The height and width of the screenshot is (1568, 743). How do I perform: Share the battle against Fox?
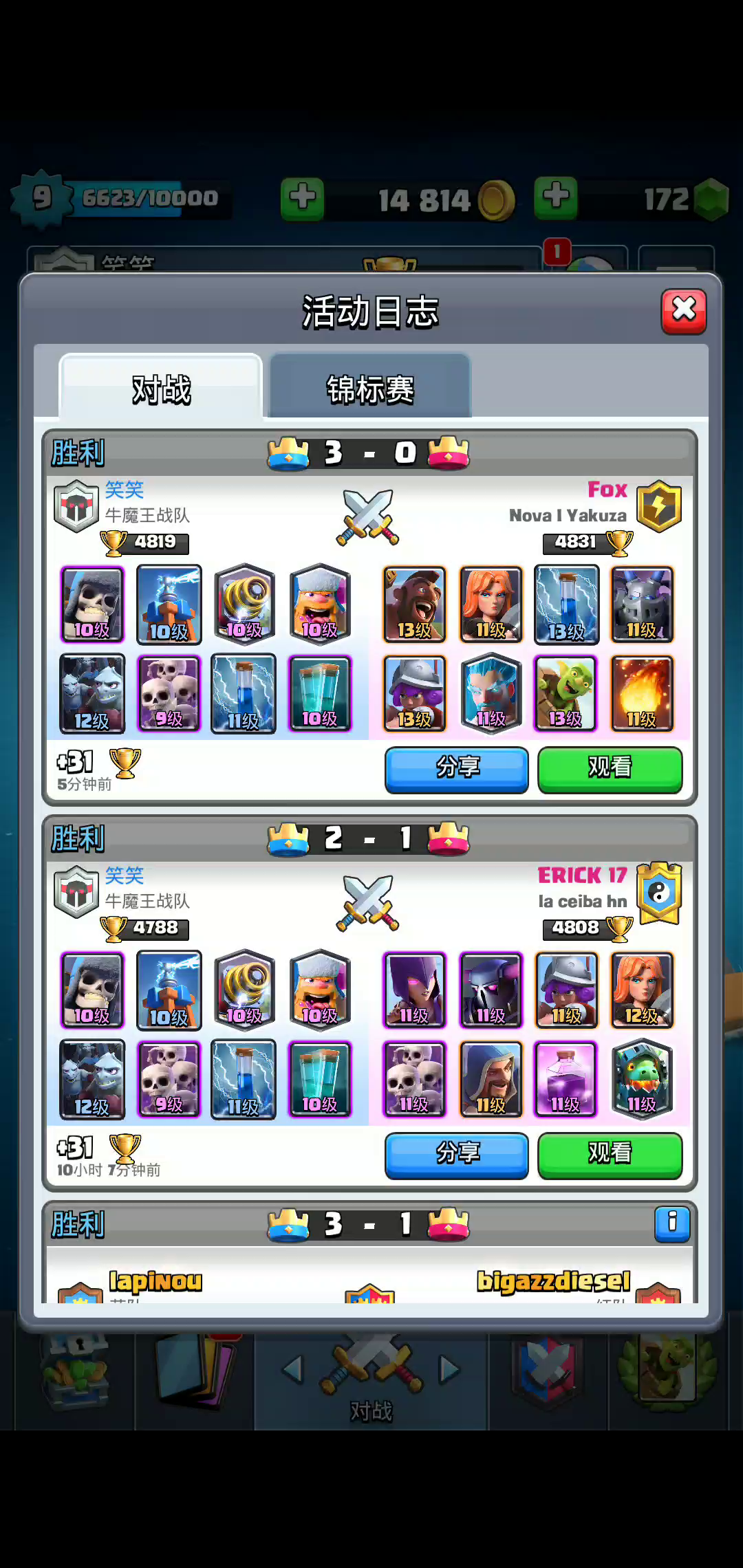point(457,770)
